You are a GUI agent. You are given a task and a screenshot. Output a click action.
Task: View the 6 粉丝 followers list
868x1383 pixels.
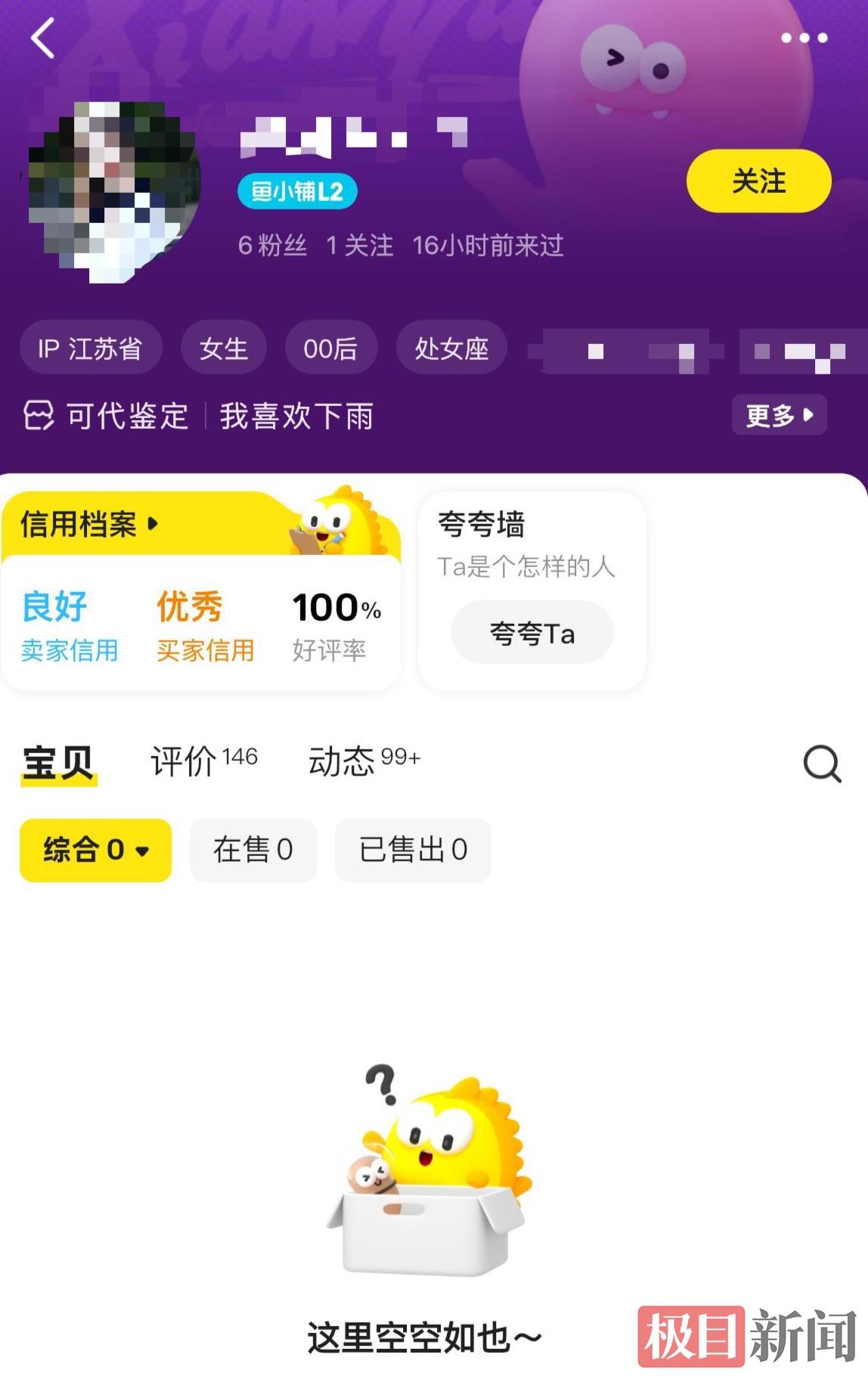click(272, 246)
